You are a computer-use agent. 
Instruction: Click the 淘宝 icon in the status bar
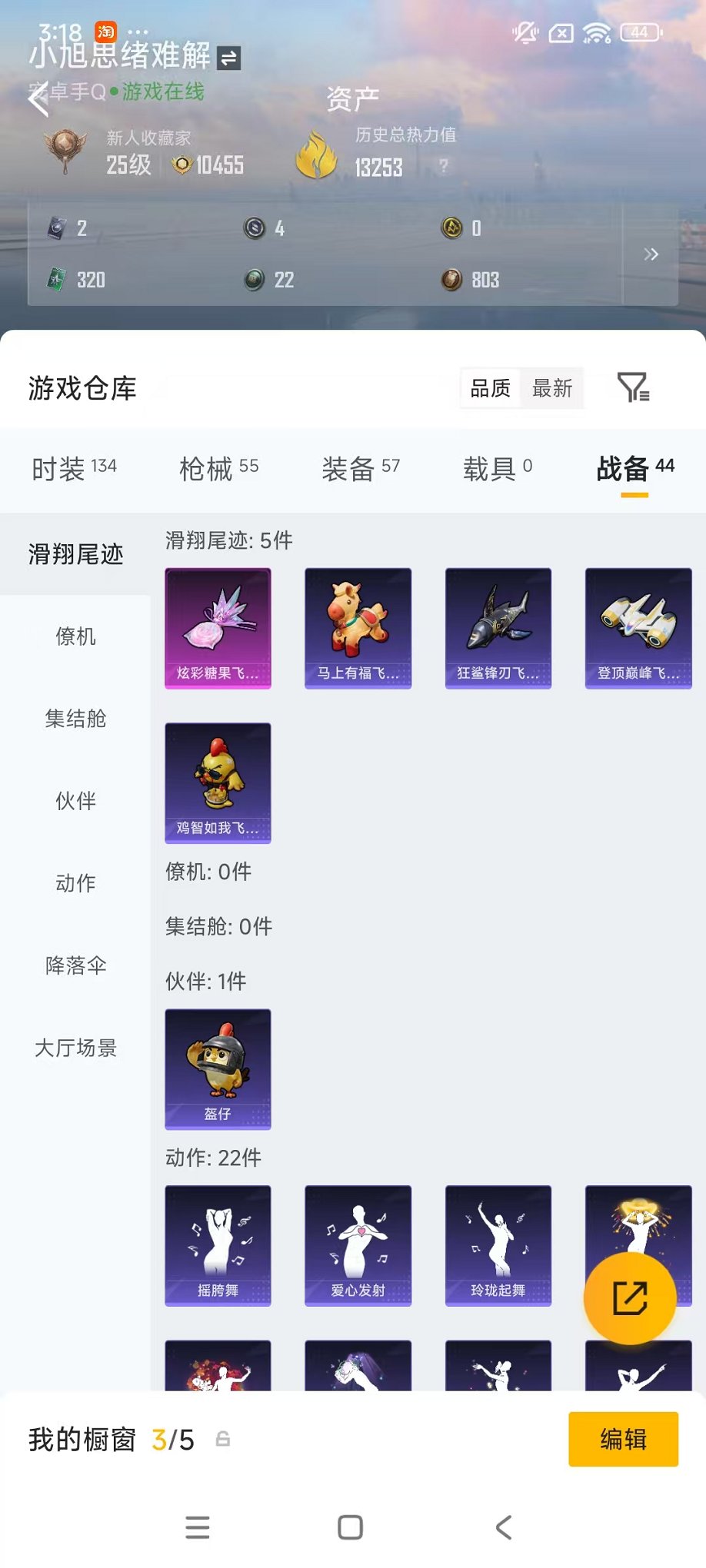pyautogui.click(x=105, y=32)
